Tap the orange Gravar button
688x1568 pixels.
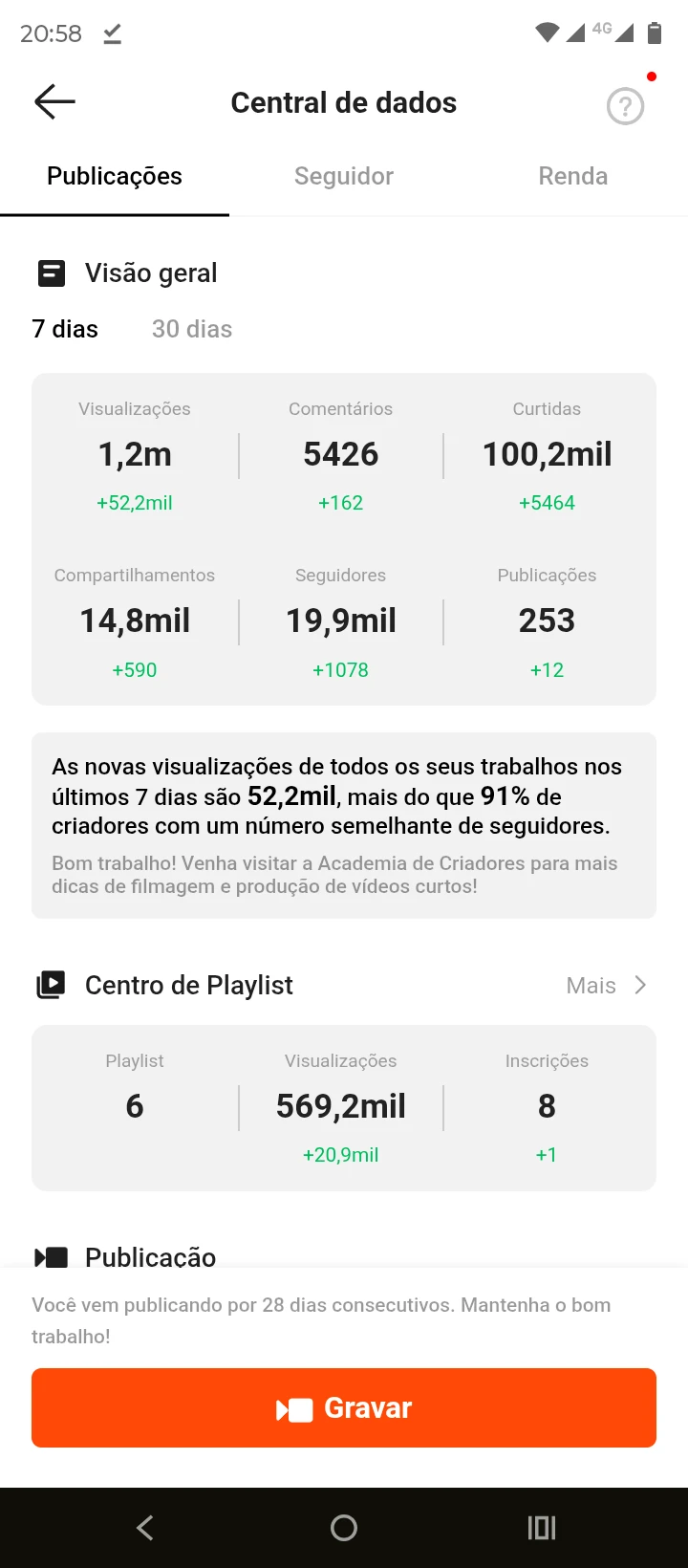coord(344,1407)
